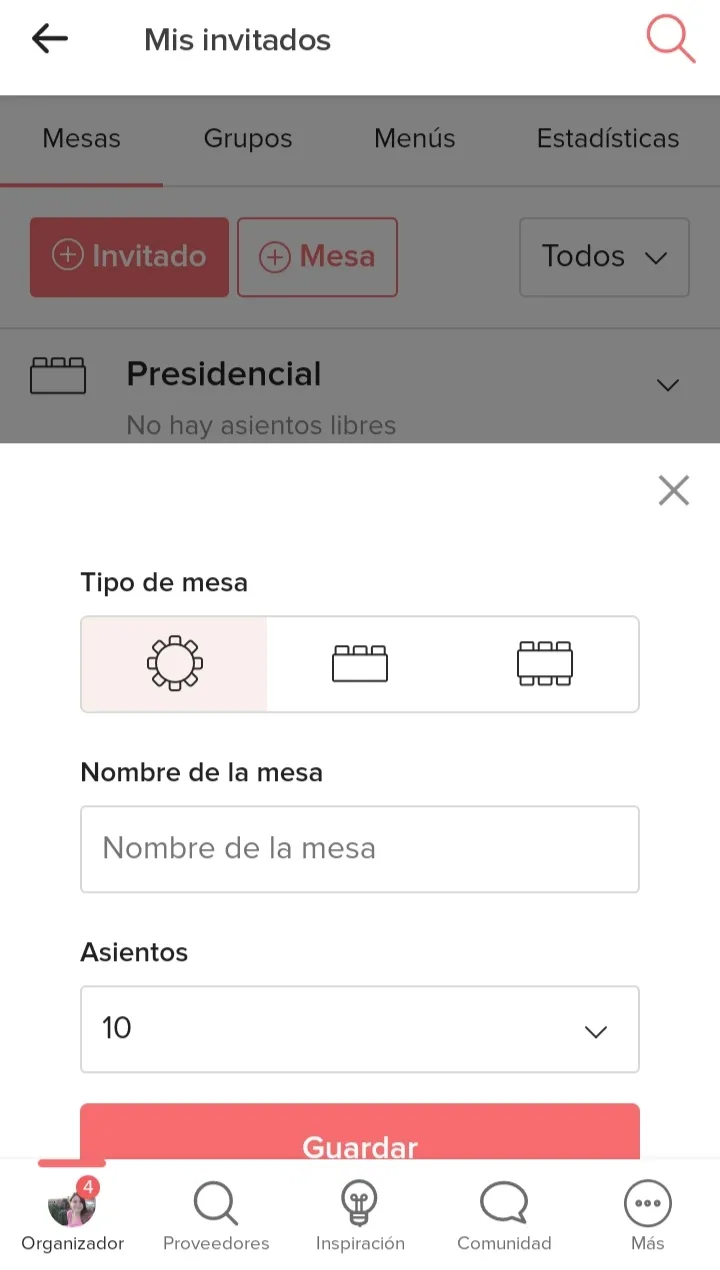Open the search magnifier icon
The image size is (720, 1270).
click(x=670, y=40)
